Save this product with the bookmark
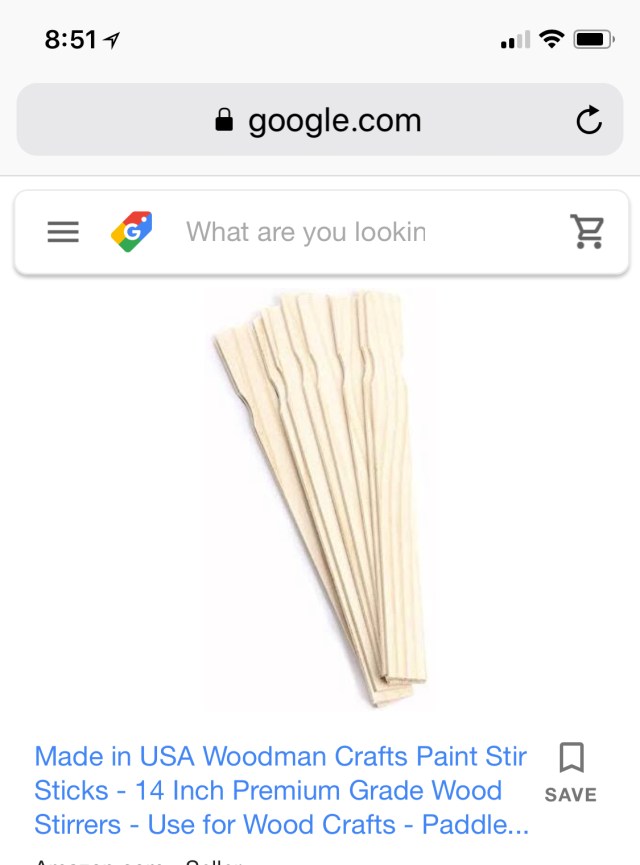The width and height of the screenshot is (640, 865). [570, 771]
